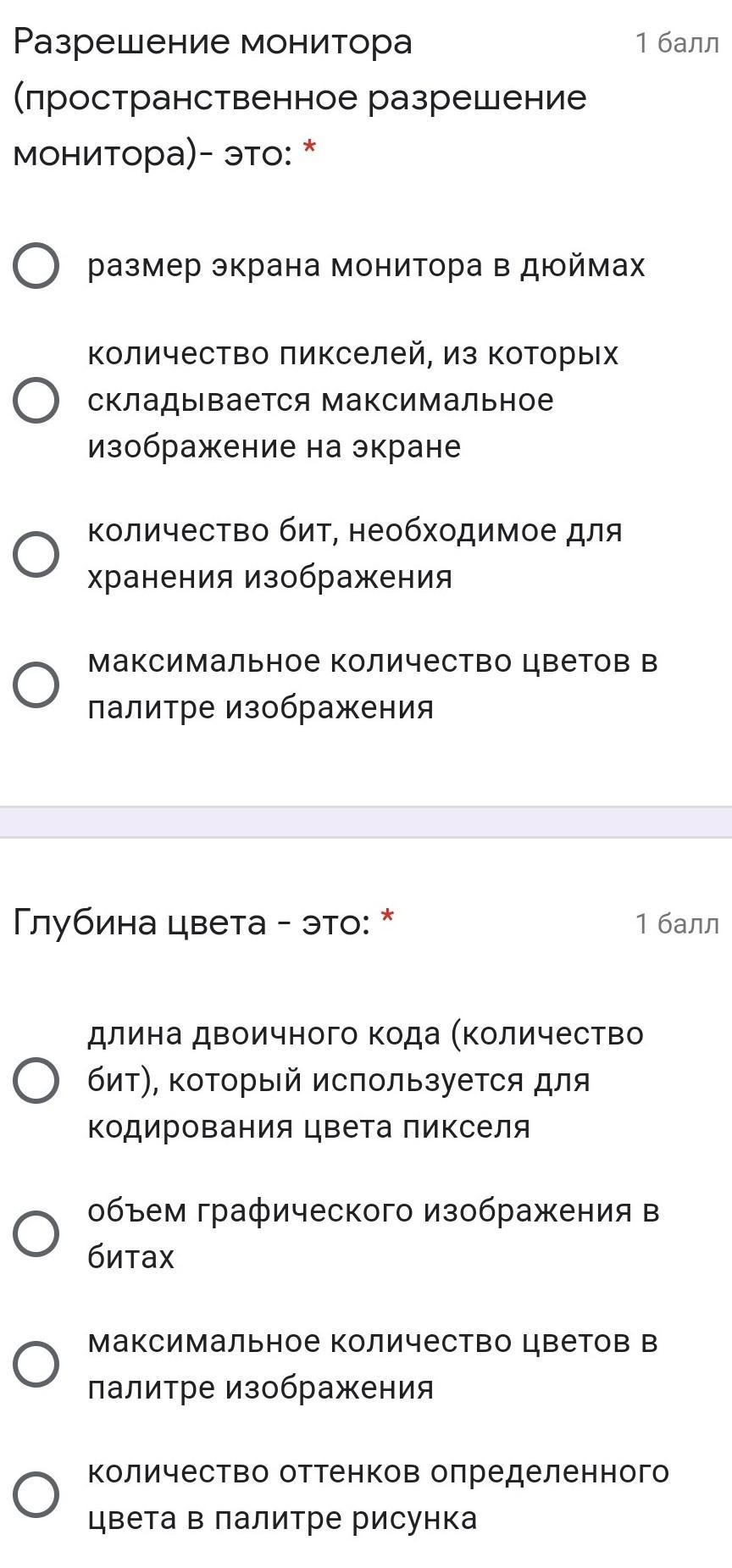The image size is (732, 1568).
Task: Select 'максимальное количество цветов' under Разрешение монитора
Action: pyautogui.click(x=36, y=684)
